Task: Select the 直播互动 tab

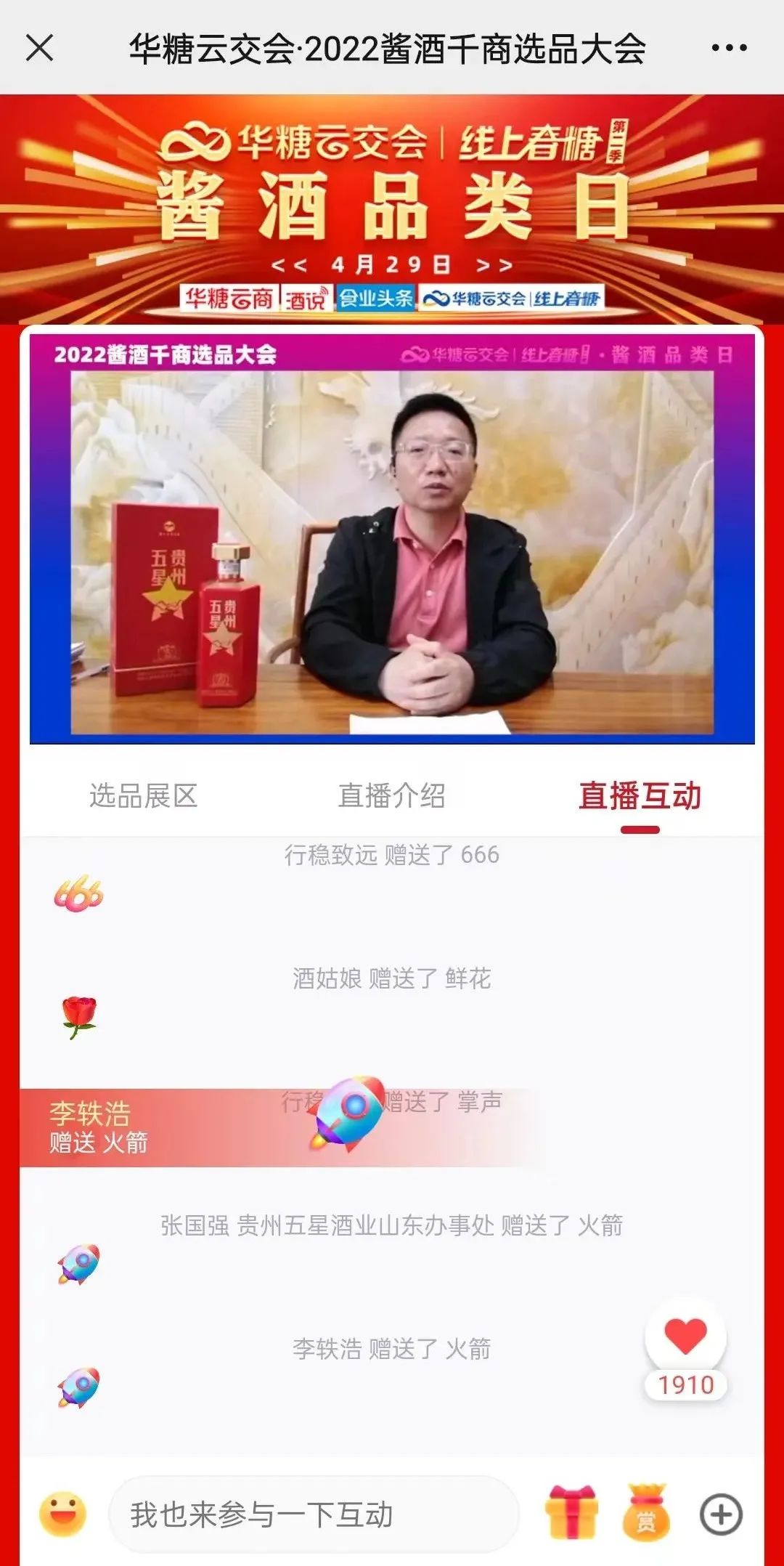Action: pos(640,796)
